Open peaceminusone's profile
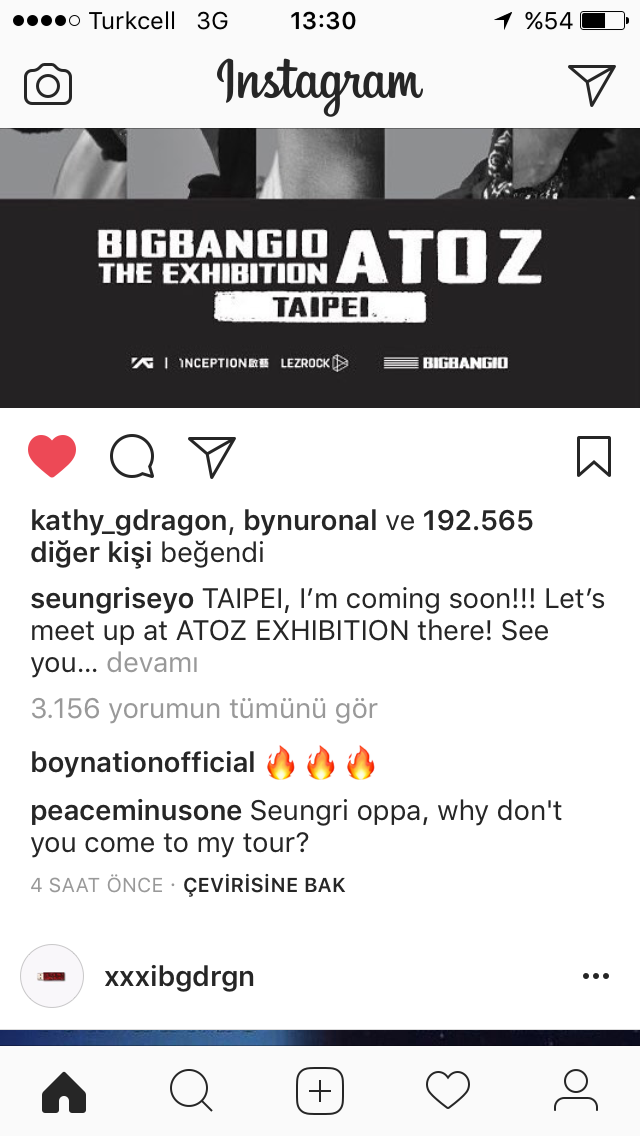 pos(136,810)
